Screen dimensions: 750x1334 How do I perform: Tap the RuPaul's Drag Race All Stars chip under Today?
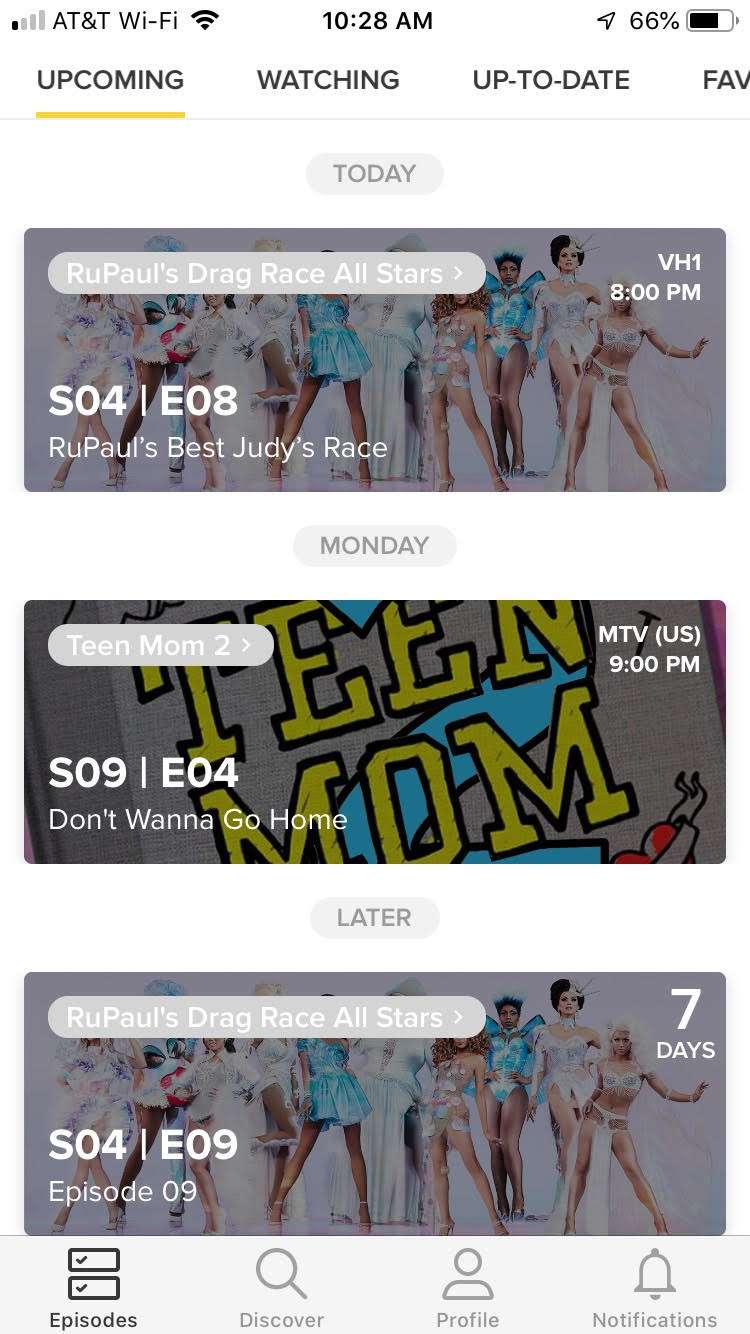tap(266, 273)
